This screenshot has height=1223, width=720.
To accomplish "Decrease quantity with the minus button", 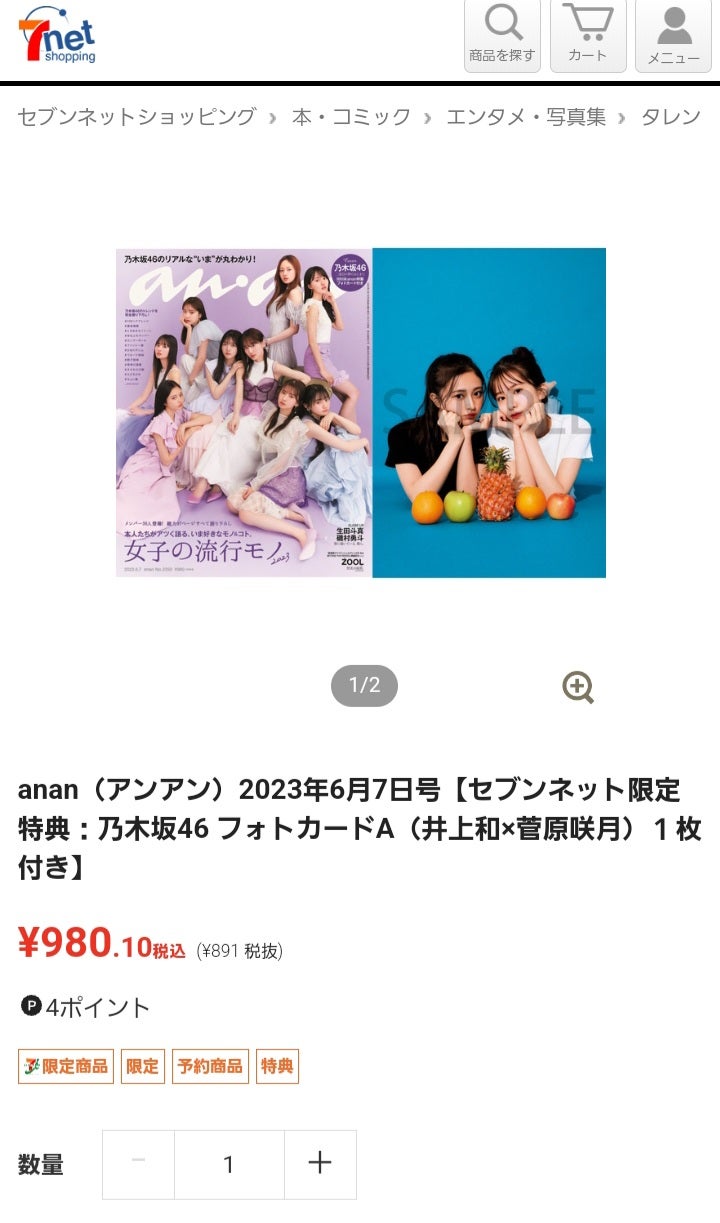I will pyautogui.click(x=138, y=1164).
